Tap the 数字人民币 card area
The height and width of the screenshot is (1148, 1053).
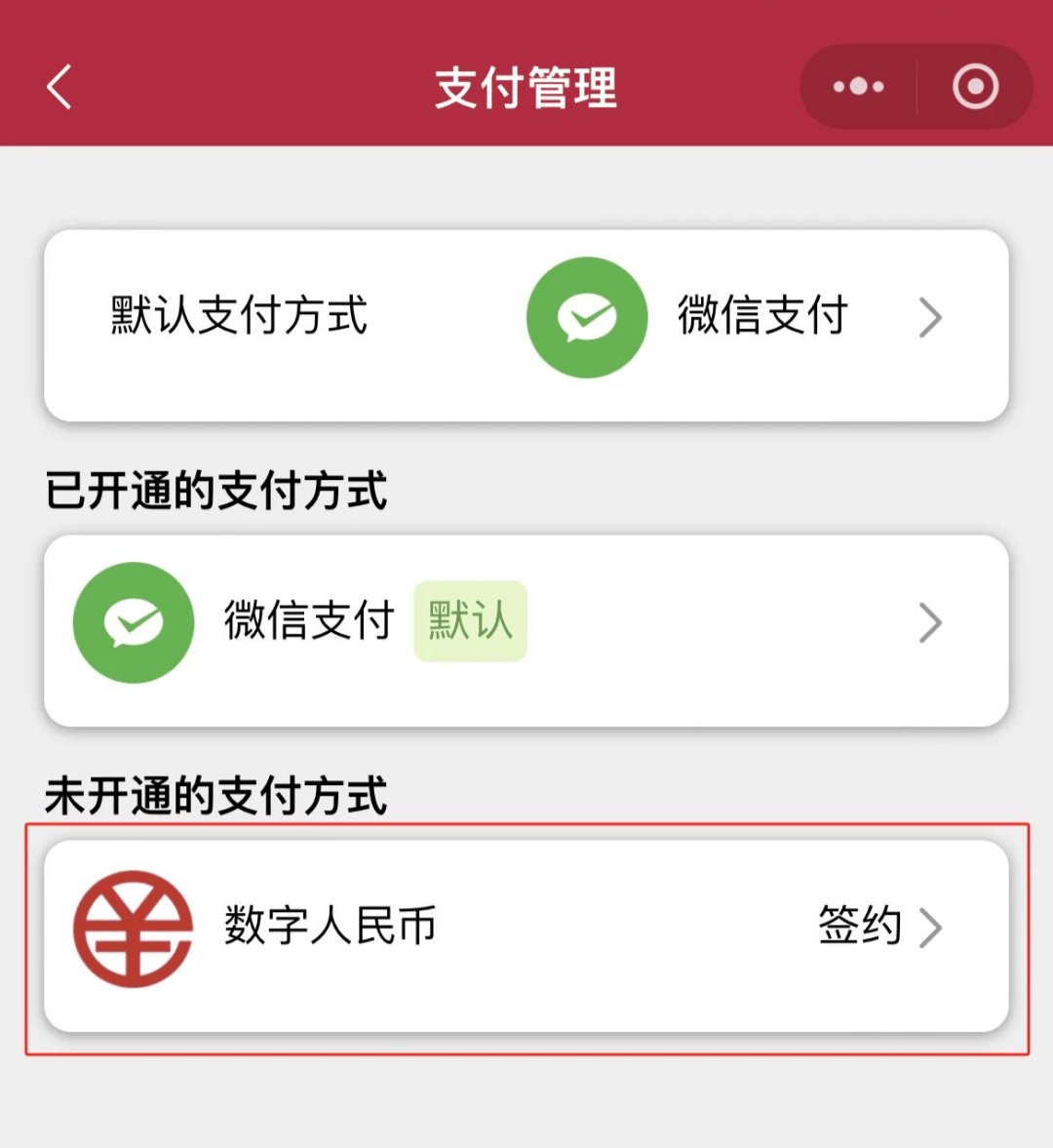(x=526, y=934)
